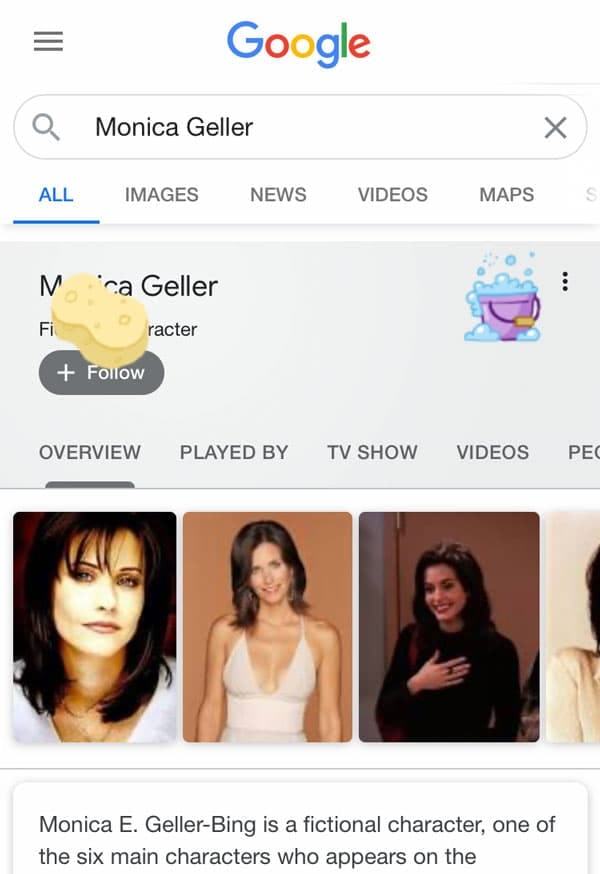
Task: Select the All results tab
Action: tap(56, 195)
